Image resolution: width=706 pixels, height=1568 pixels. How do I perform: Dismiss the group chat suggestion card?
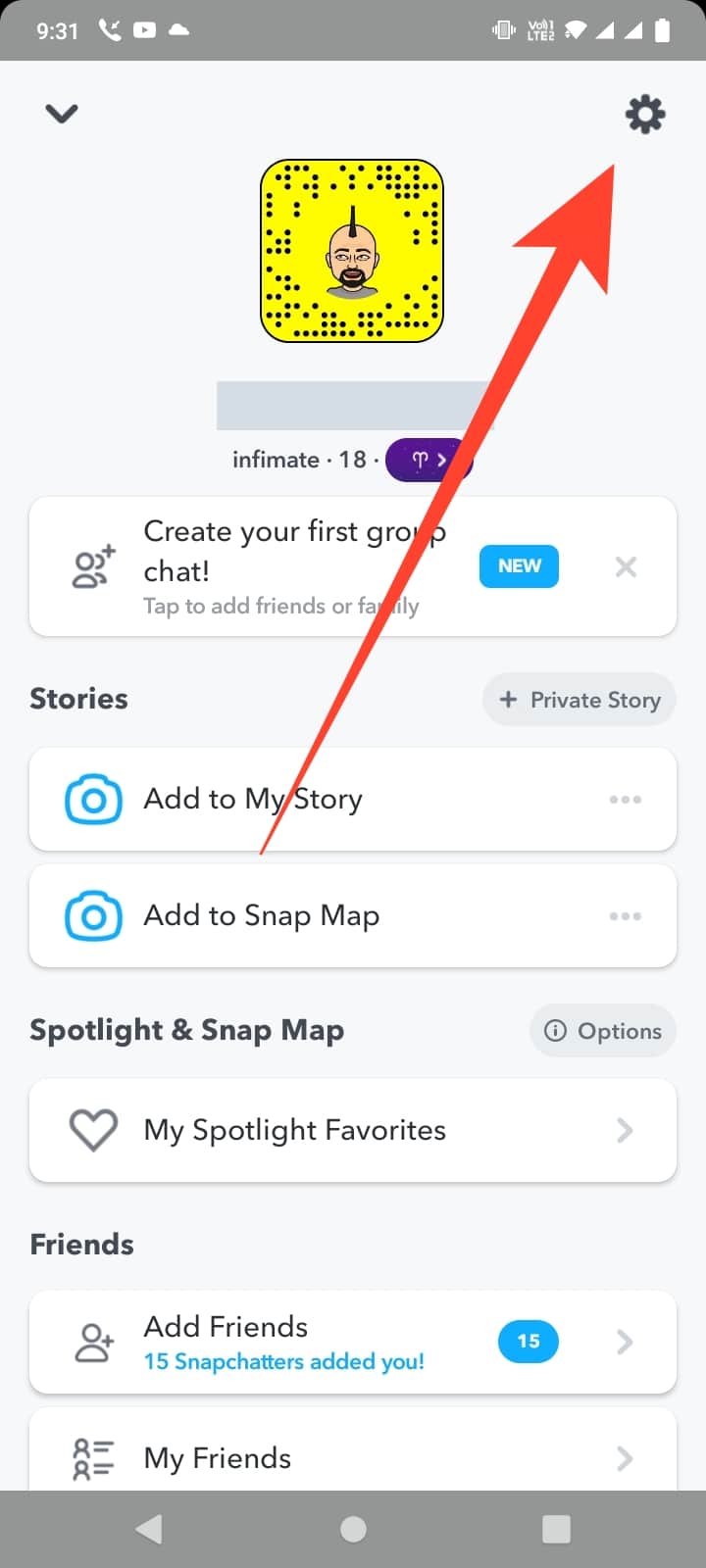[x=626, y=566]
